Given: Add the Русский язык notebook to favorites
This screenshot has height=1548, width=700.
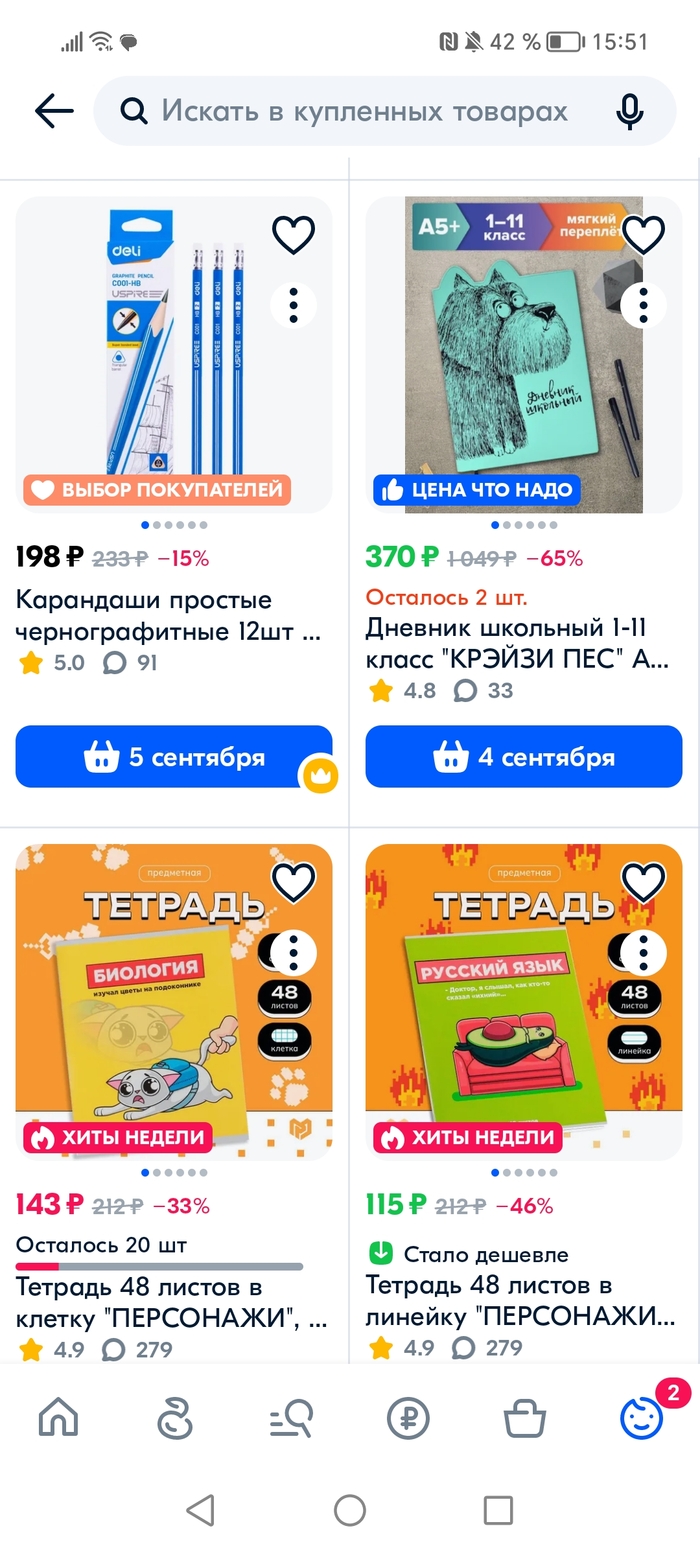Looking at the screenshot, I should pos(643,882).
